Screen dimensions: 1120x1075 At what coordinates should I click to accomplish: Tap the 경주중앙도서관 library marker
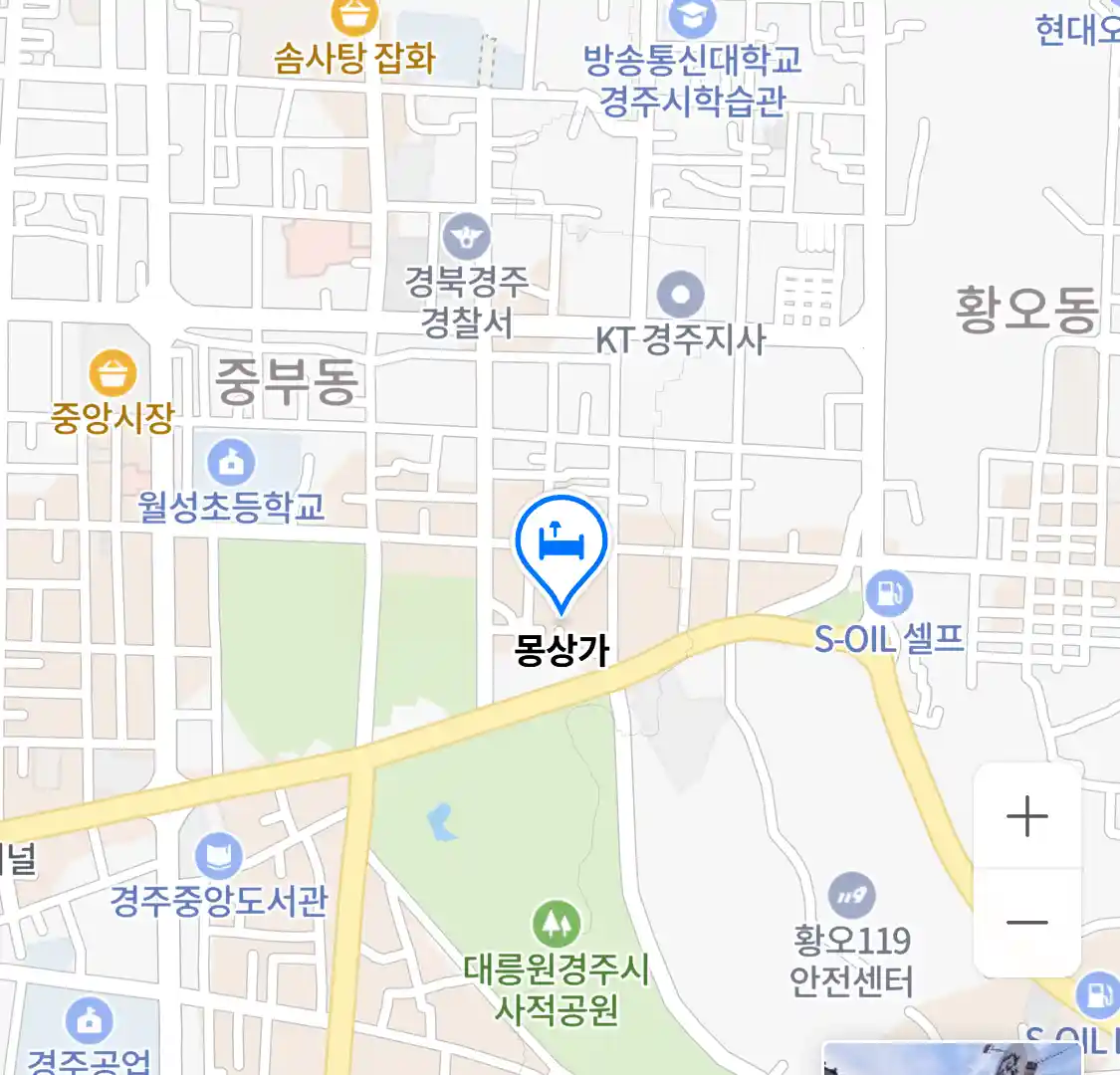pyautogui.click(x=218, y=856)
